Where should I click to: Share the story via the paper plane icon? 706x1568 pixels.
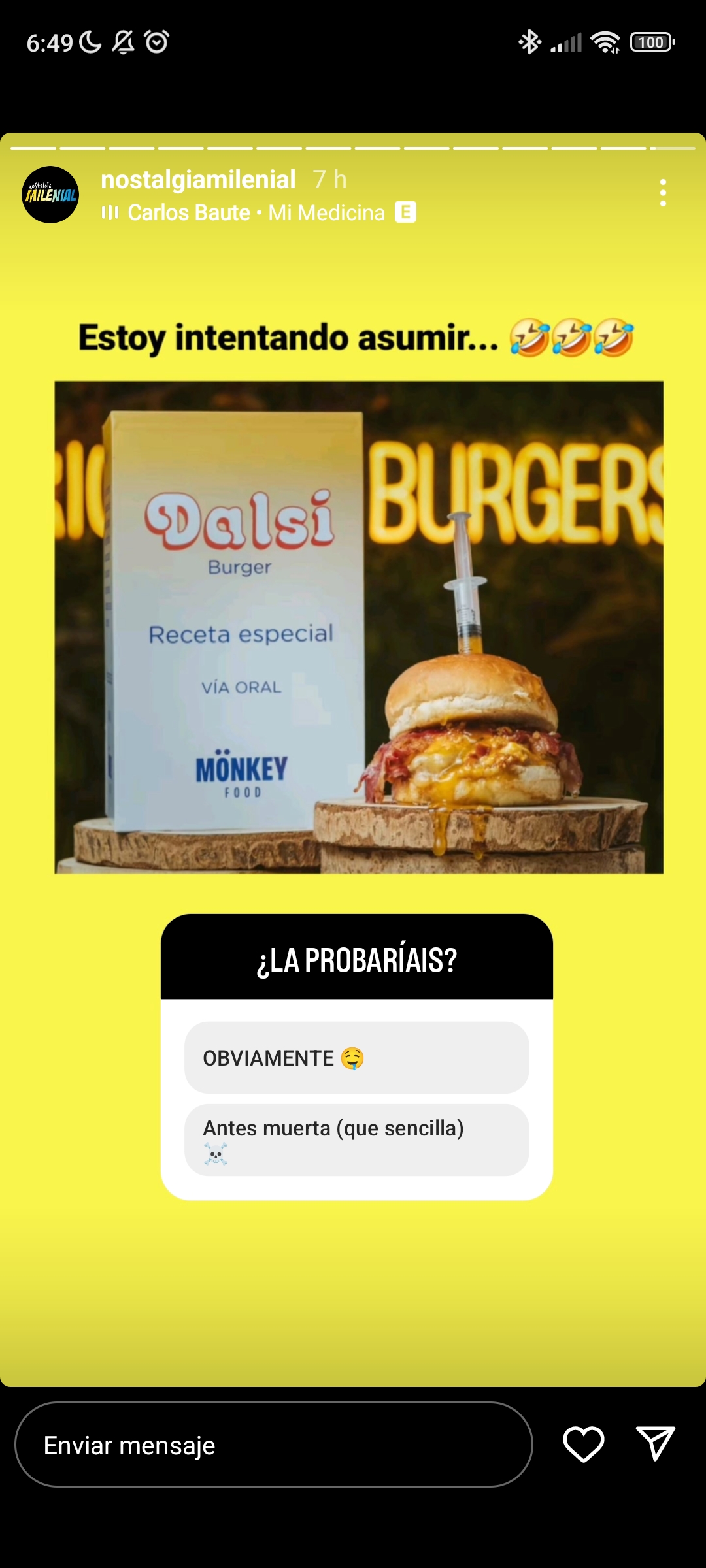(655, 1443)
